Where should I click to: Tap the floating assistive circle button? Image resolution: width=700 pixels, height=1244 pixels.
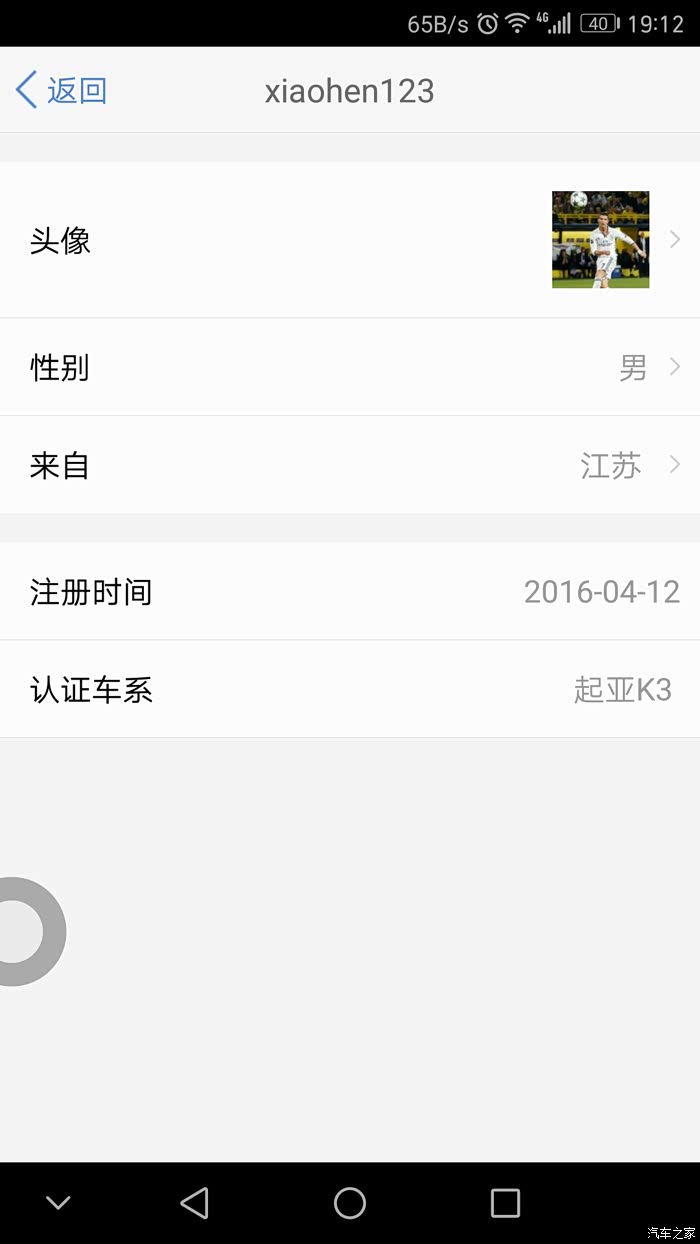click(30, 931)
